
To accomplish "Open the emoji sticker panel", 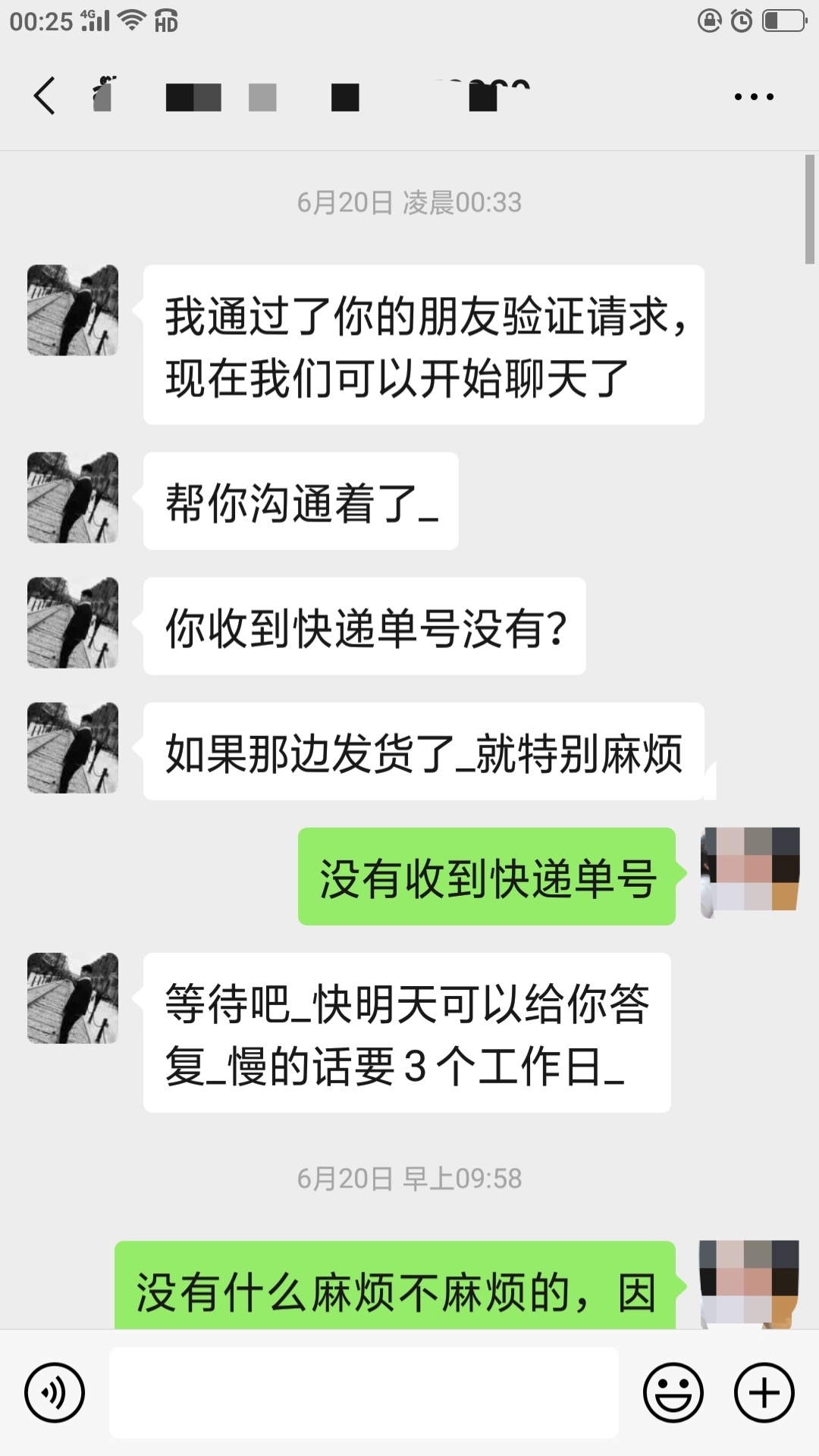I will click(x=673, y=1392).
